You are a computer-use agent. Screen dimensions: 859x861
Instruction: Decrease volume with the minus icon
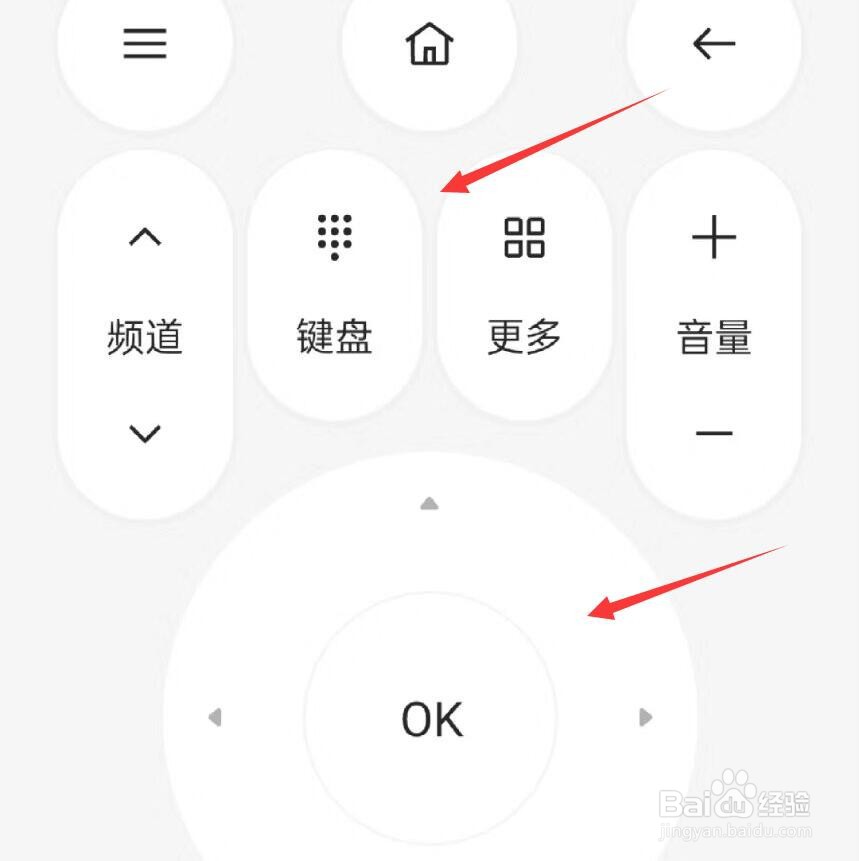[712, 434]
